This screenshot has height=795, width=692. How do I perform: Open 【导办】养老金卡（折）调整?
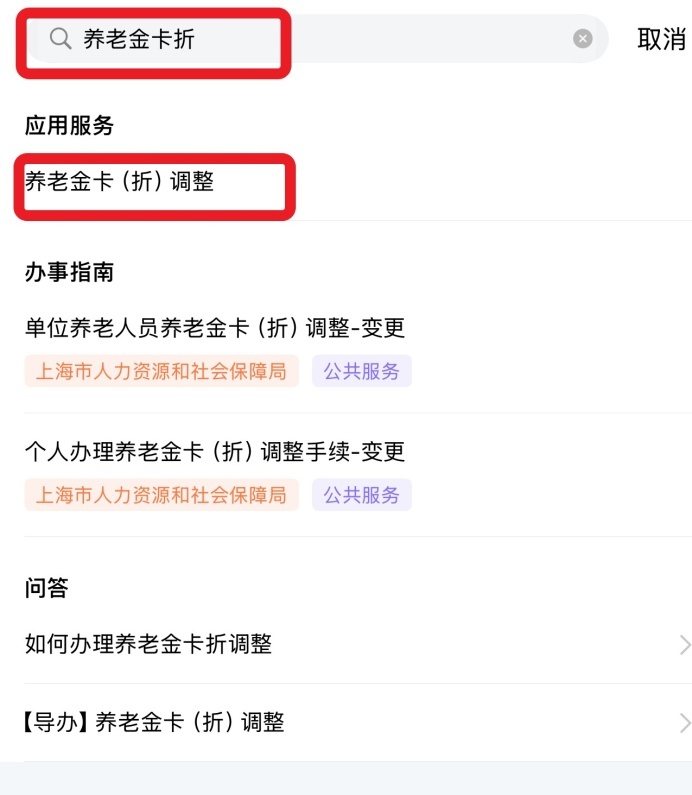pos(155,722)
